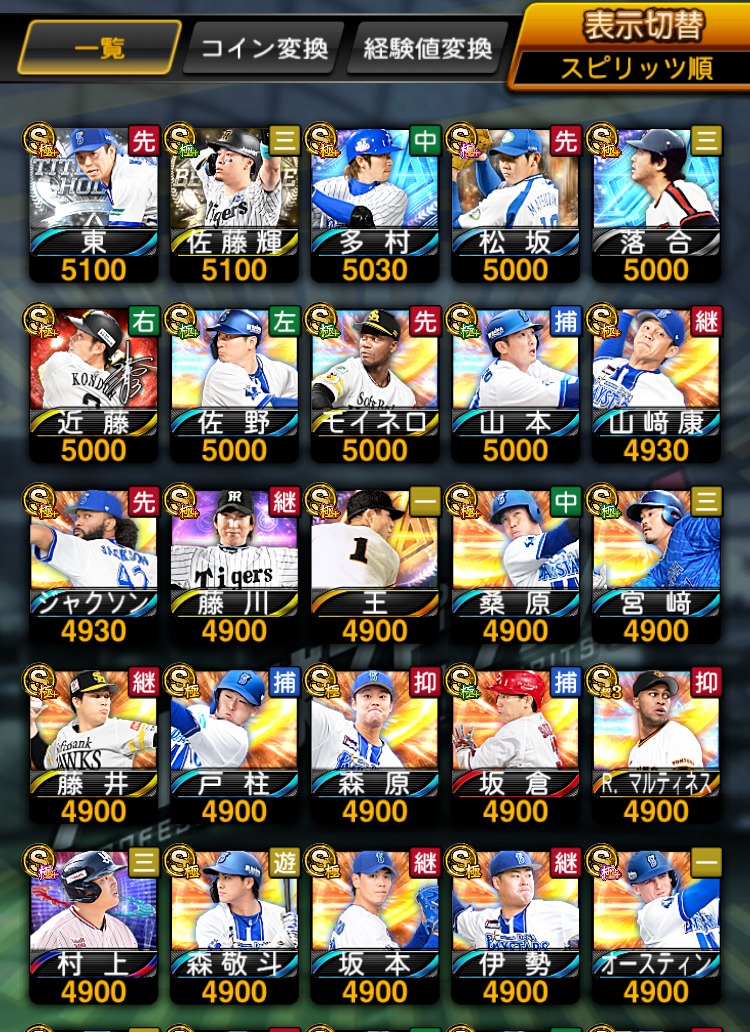Open the 経験値変換 tab

coord(427,48)
